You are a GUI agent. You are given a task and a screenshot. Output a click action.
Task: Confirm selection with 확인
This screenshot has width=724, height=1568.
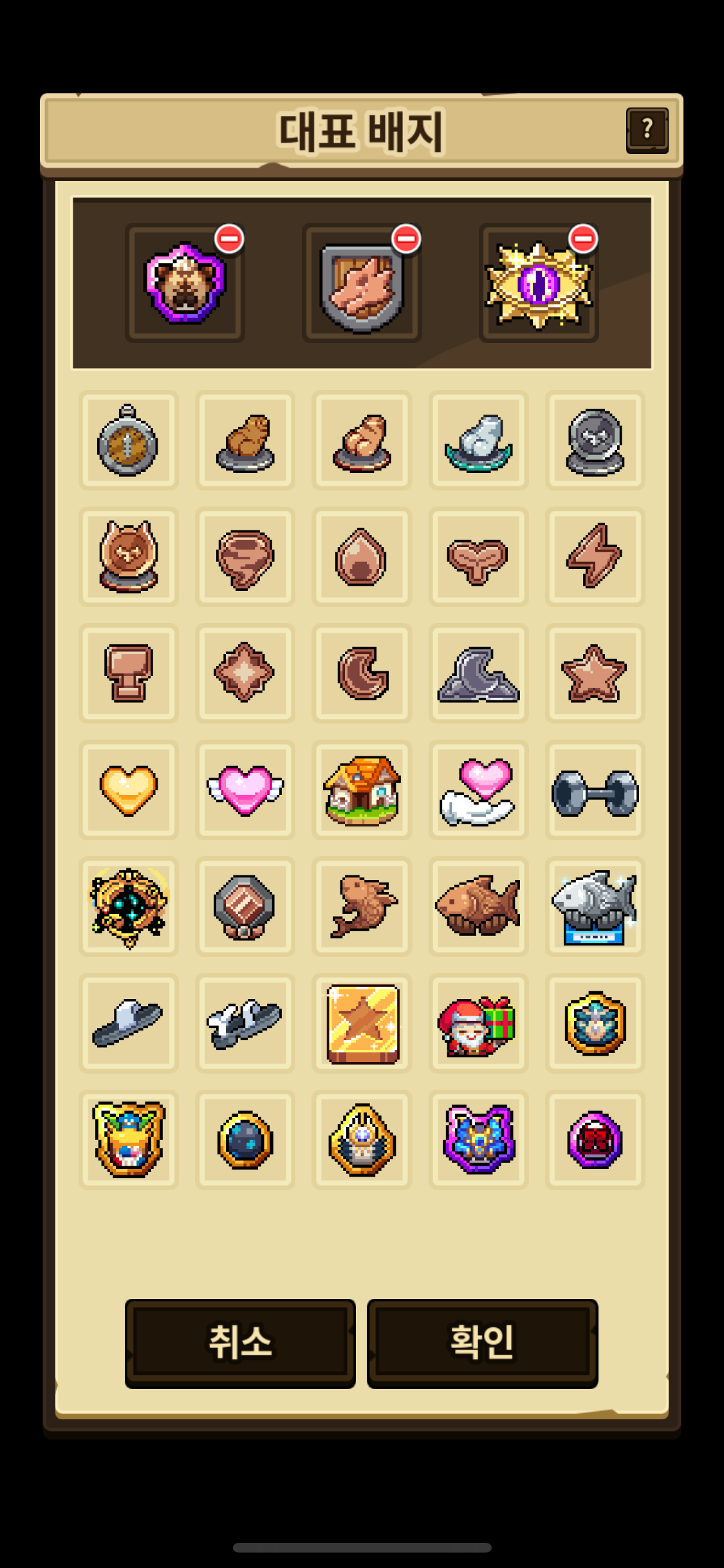pyautogui.click(x=482, y=1342)
